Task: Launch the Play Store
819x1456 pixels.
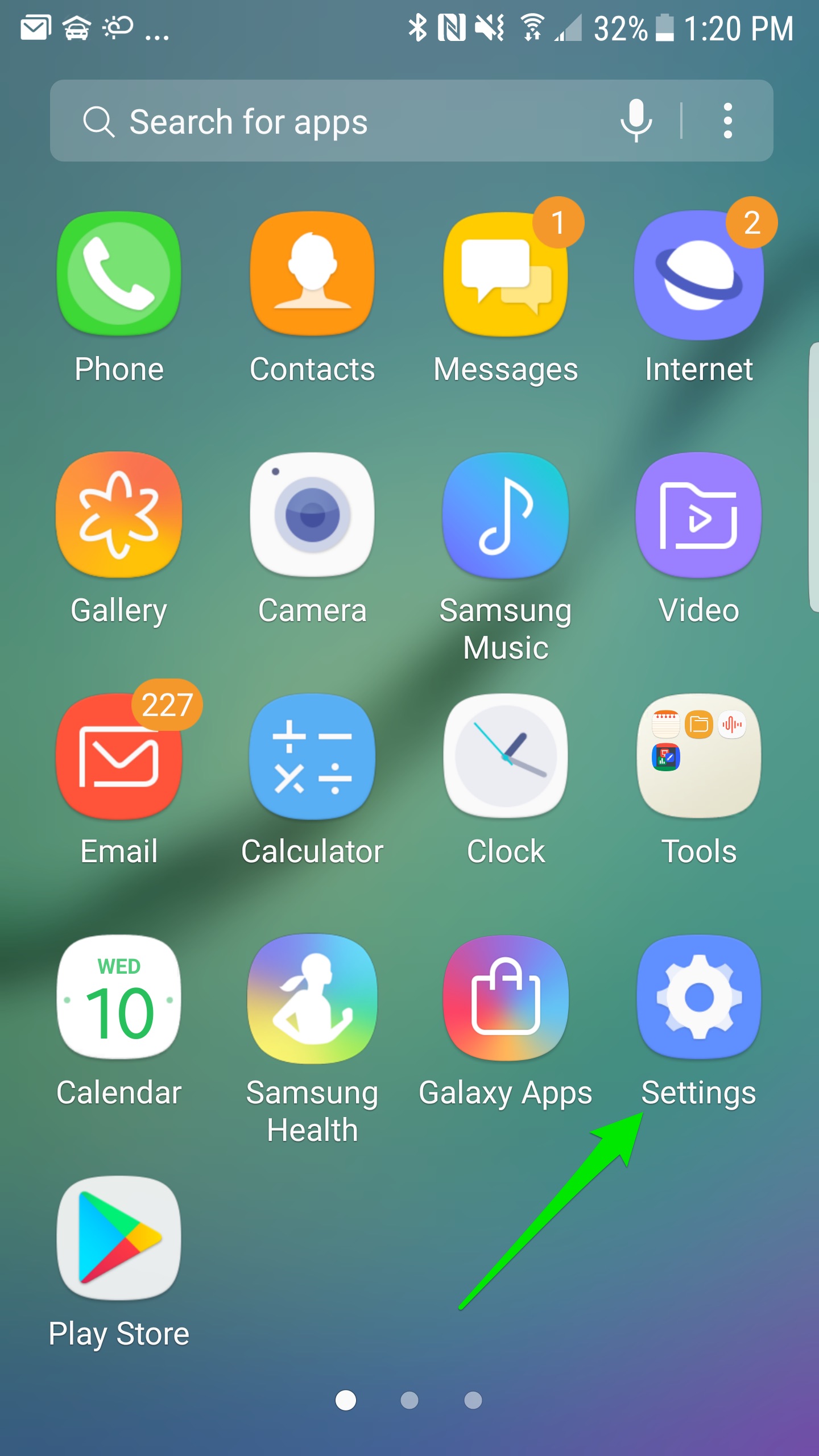Action: point(119,1238)
